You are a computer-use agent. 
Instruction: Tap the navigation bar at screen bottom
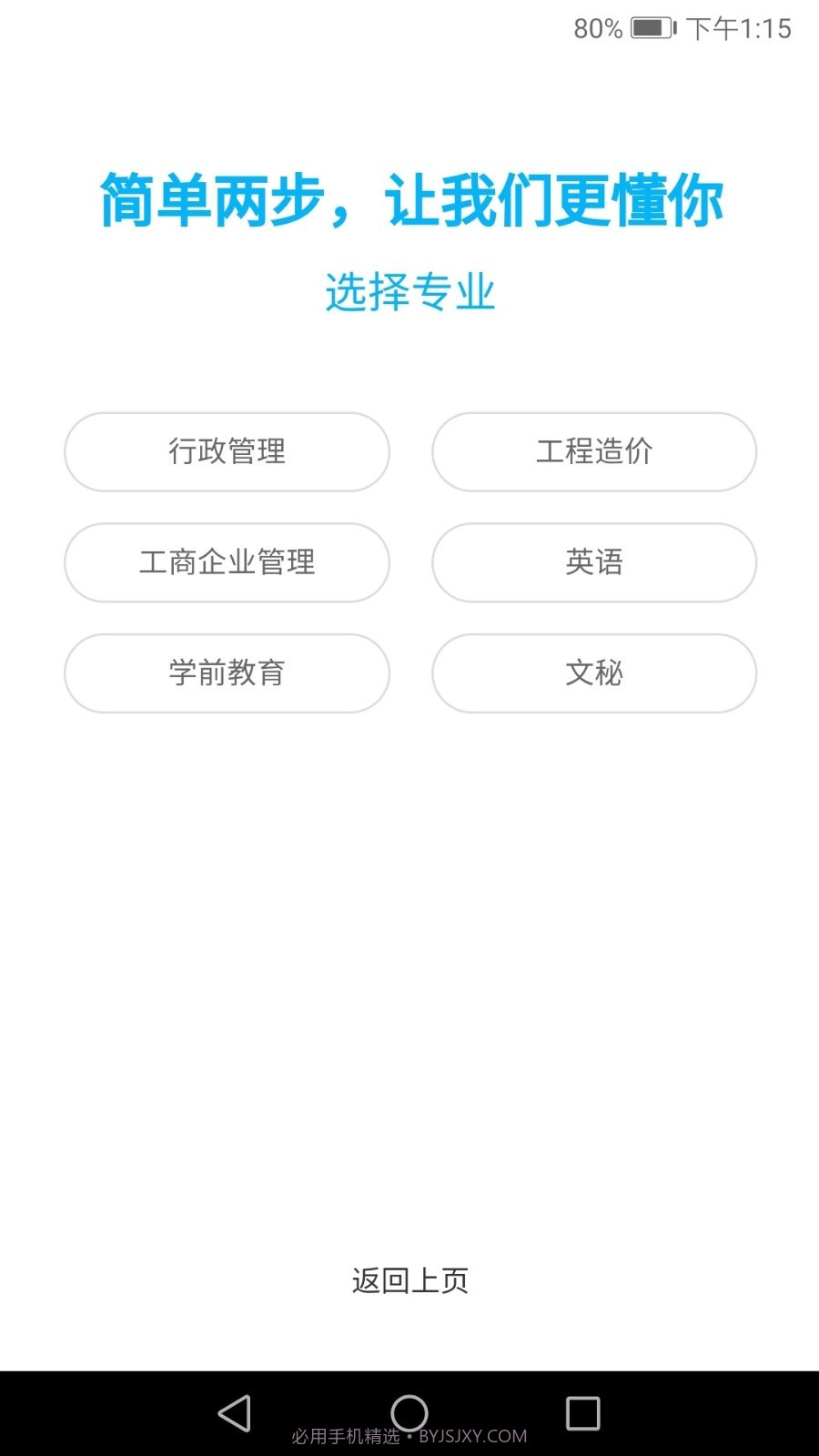click(x=409, y=1414)
